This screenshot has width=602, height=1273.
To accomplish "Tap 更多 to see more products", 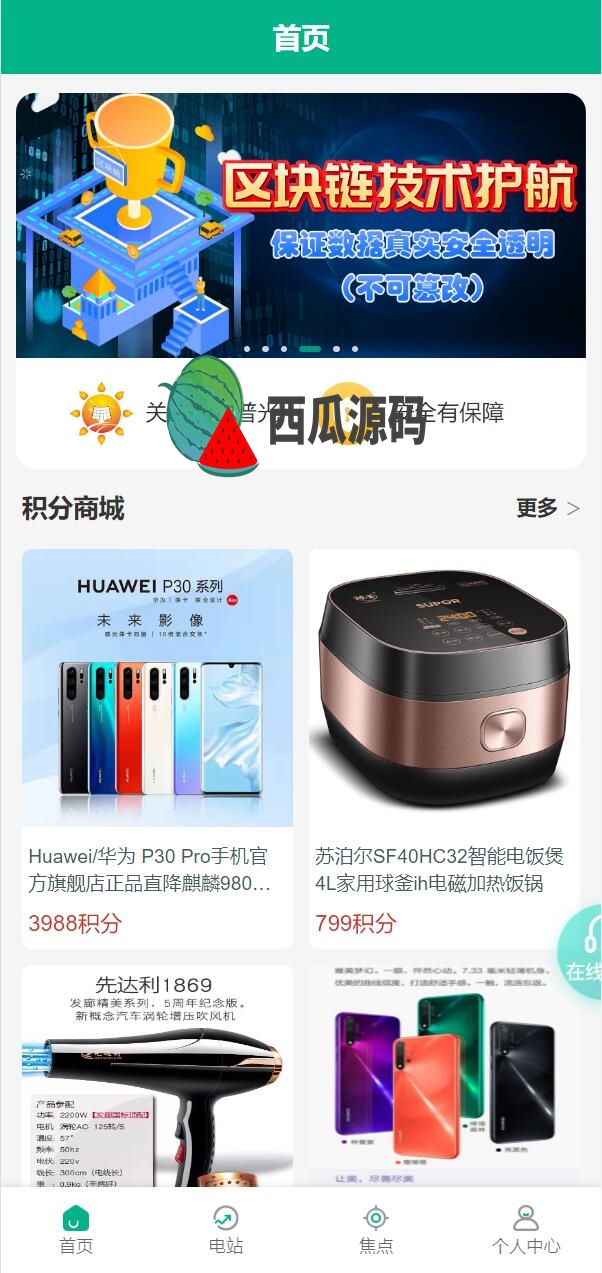I will (x=547, y=508).
